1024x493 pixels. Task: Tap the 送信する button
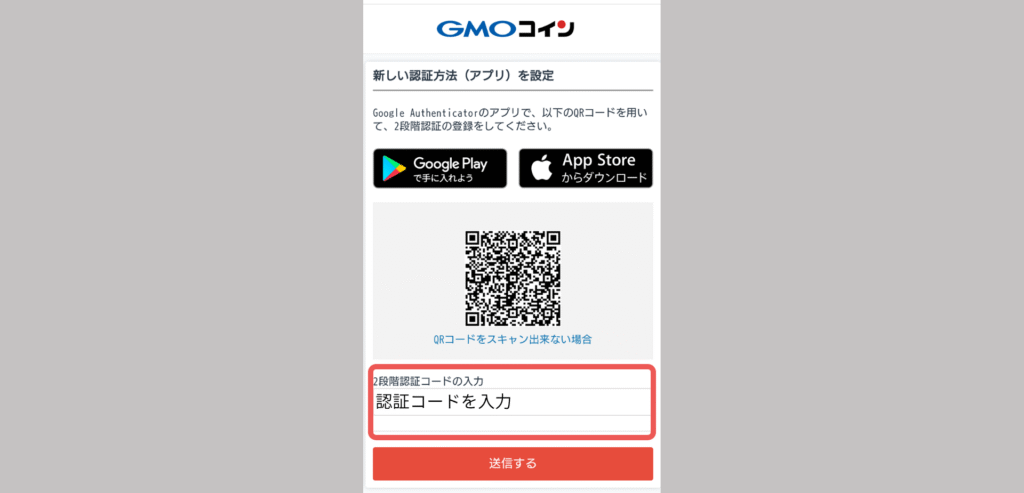coord(512,464)
